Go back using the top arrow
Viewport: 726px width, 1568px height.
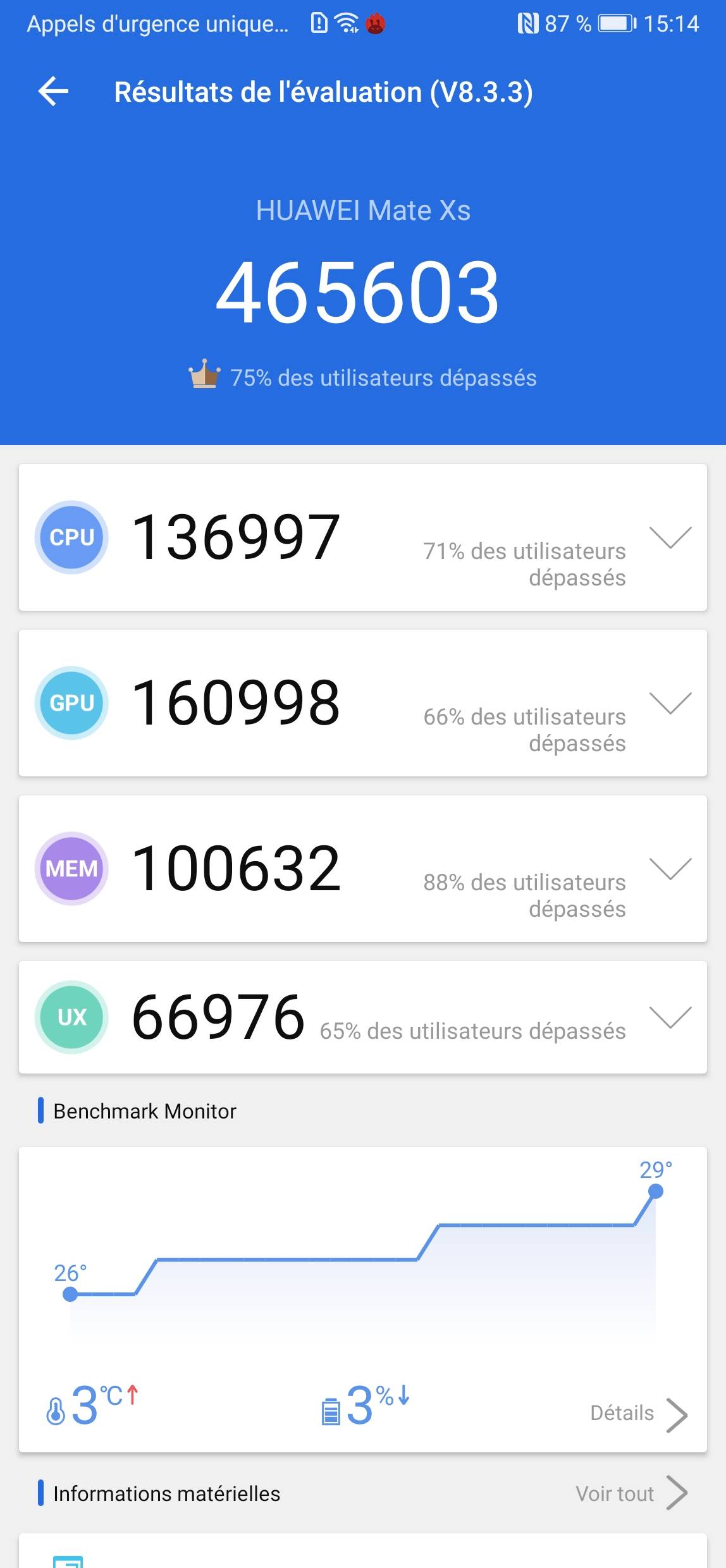(x=54, y=92)
